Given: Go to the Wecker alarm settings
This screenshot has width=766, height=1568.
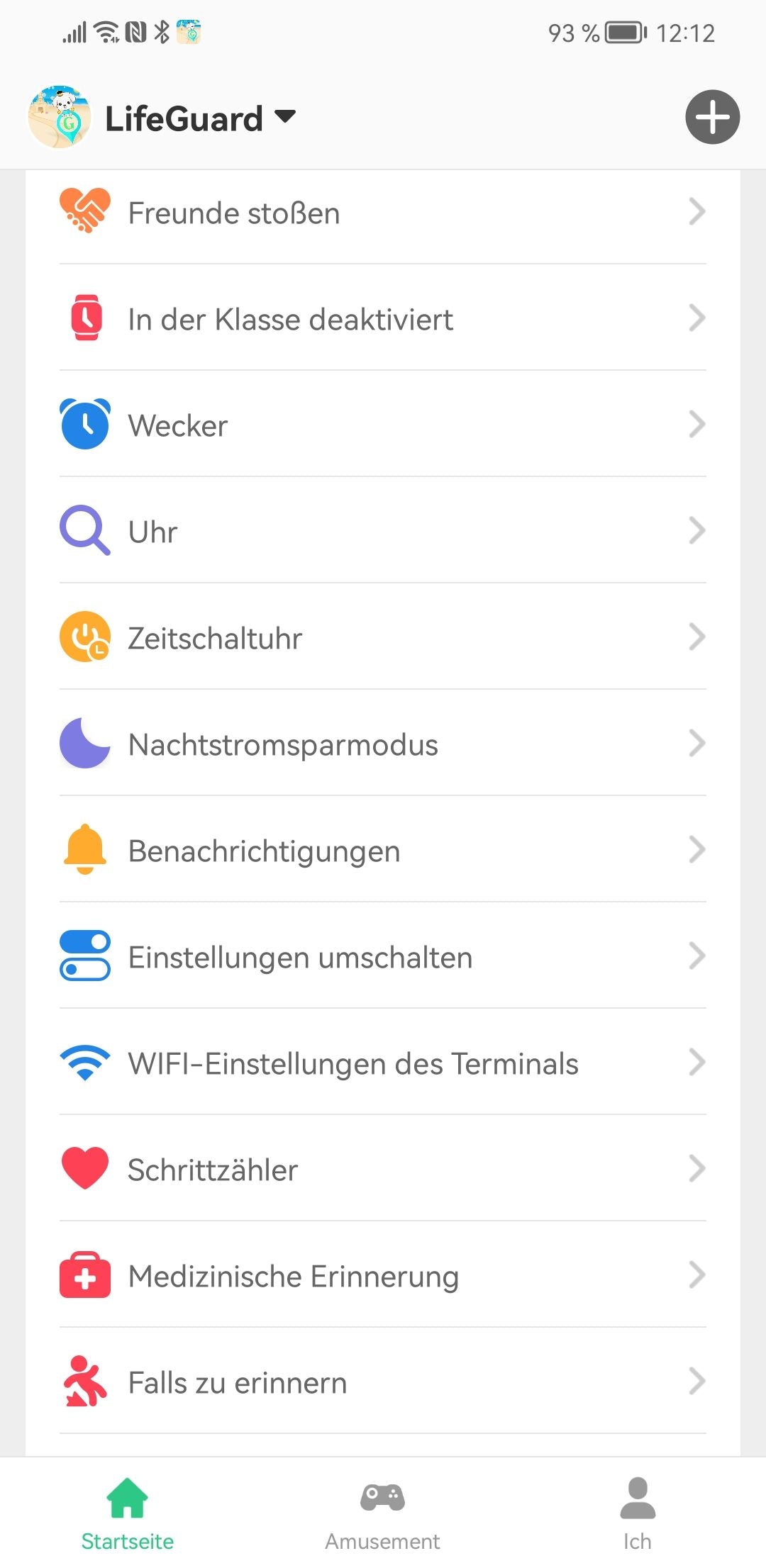Looking at the screenshot, I should 383,425.
